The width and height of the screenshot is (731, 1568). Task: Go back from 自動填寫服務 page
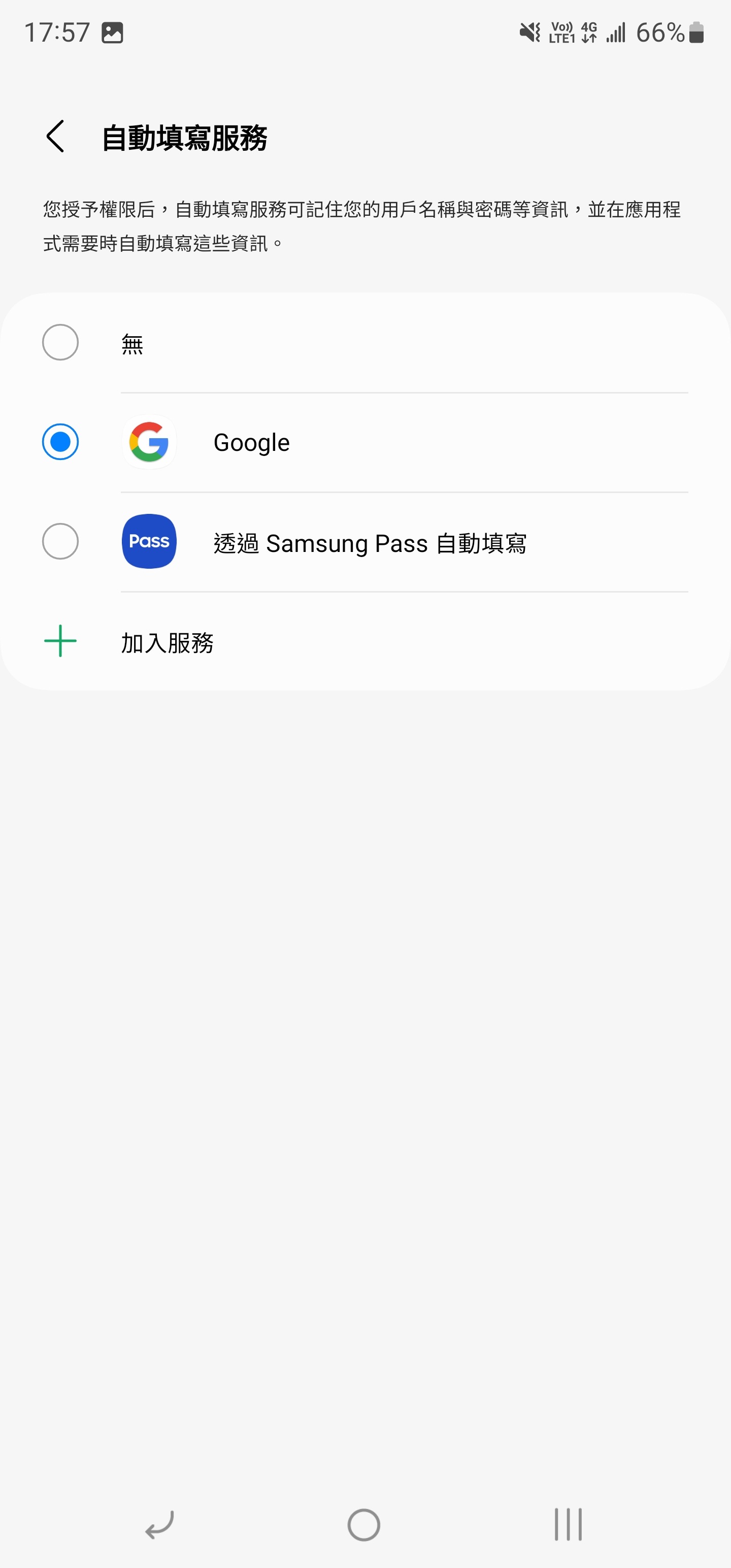(55, 137)
